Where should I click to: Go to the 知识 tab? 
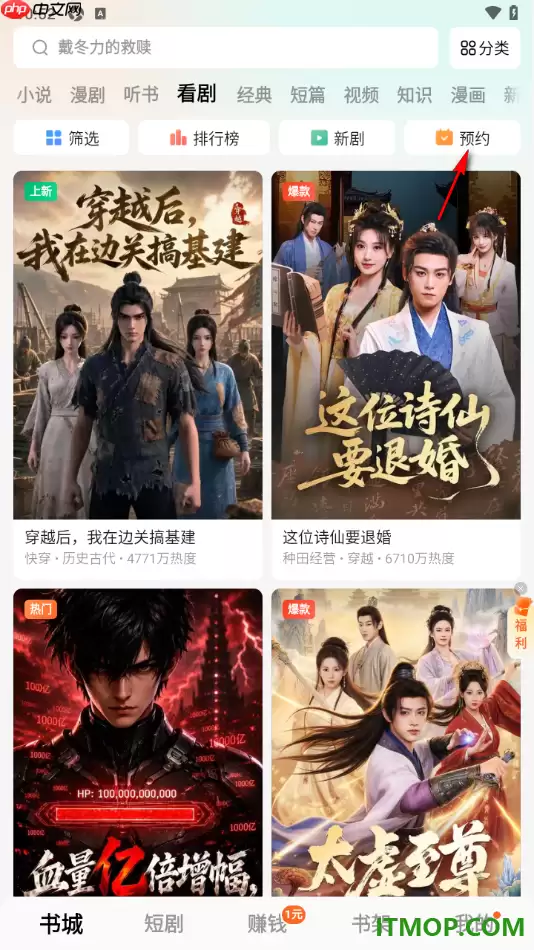414,95
